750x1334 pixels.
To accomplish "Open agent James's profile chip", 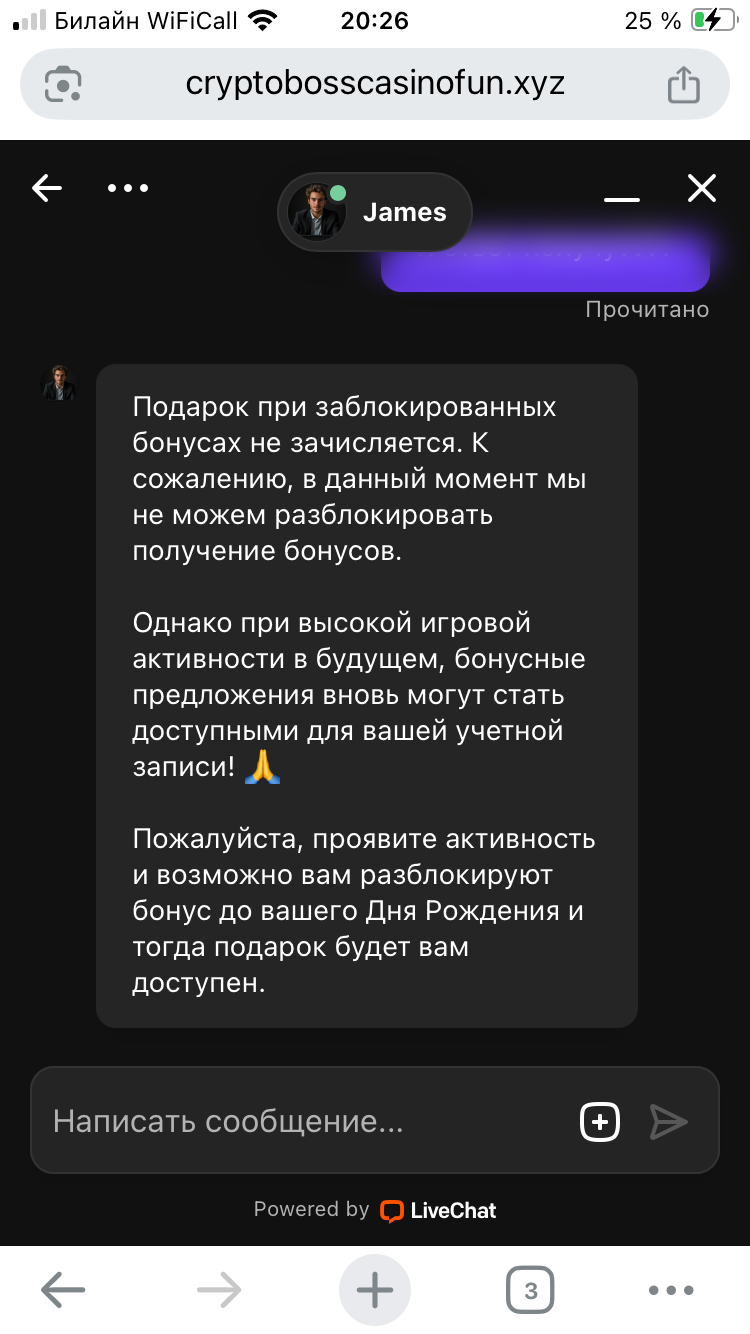I will click(x=375, y=212).
